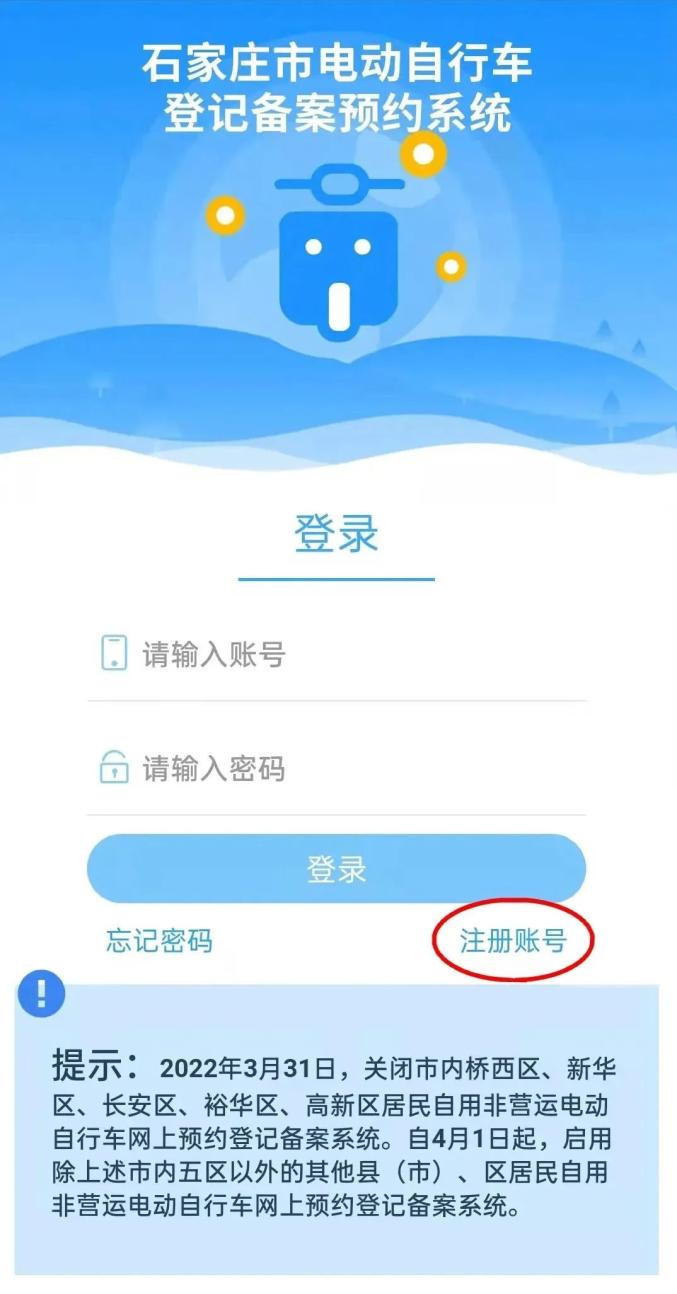Focus the password input field

tap(337, 768)
